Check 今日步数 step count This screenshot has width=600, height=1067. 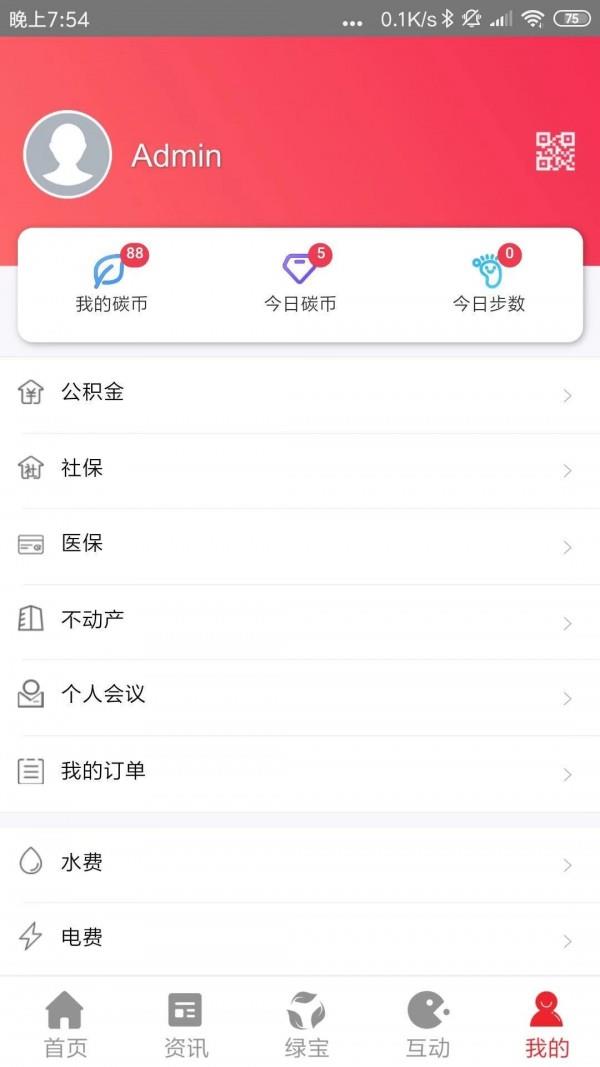489,280
